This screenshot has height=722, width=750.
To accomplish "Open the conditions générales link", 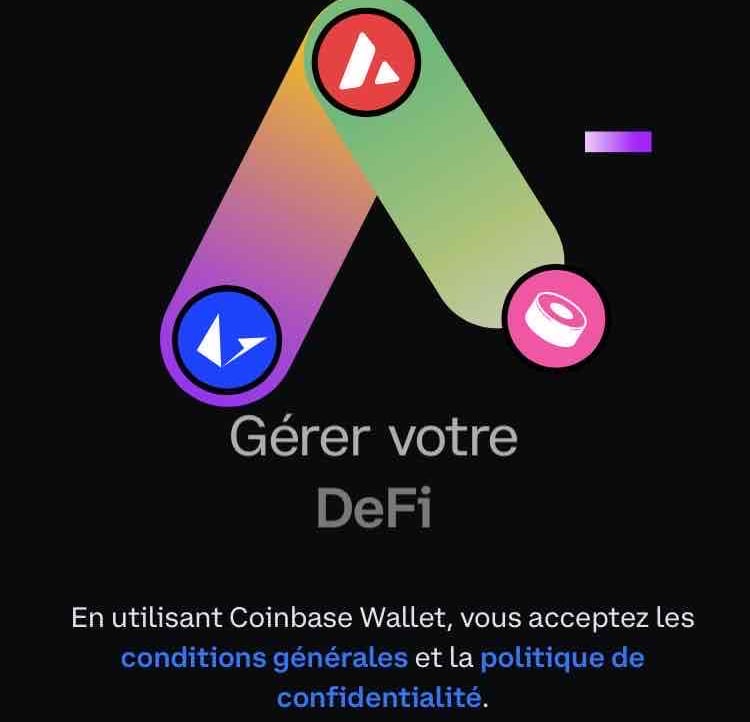I will coord(264,658).
